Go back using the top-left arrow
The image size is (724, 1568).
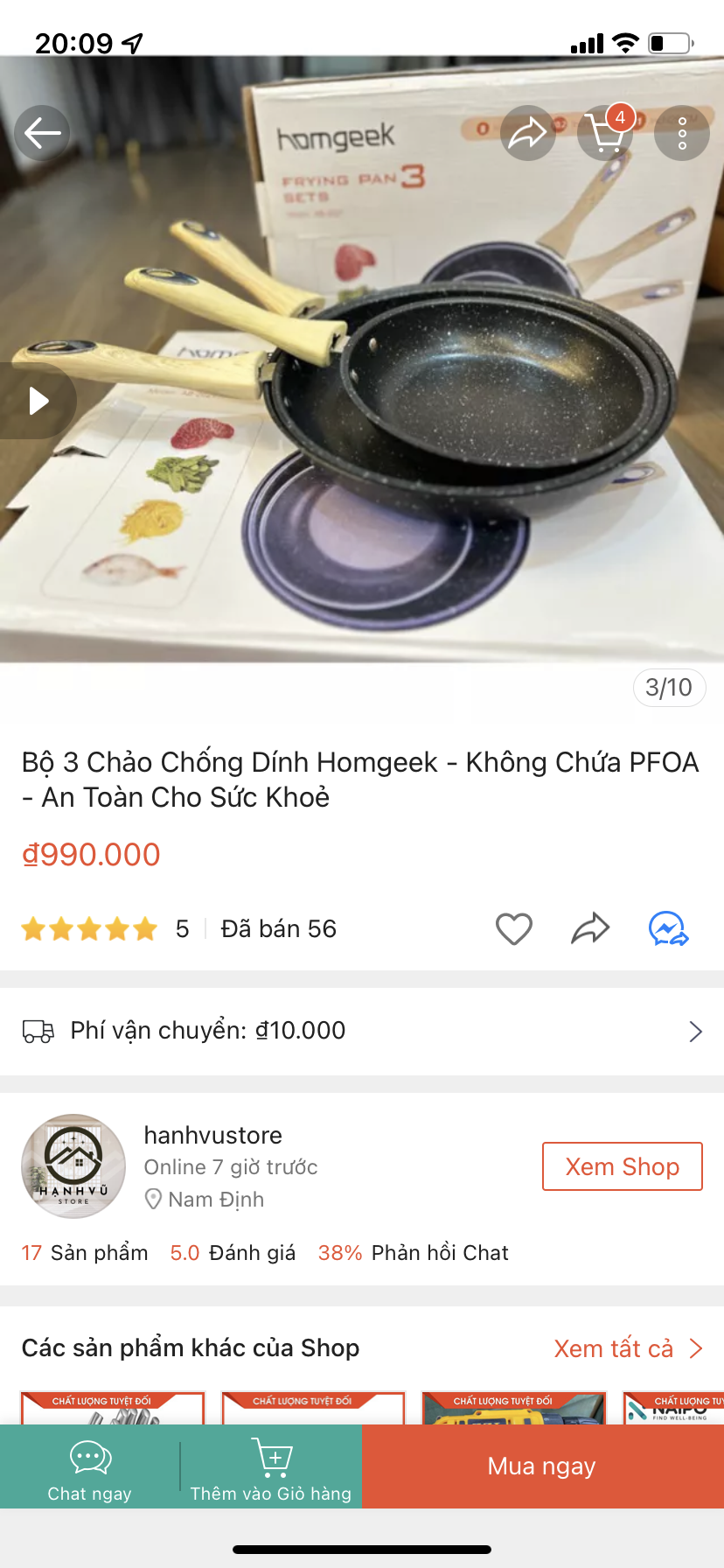click(x=42, y=133)
